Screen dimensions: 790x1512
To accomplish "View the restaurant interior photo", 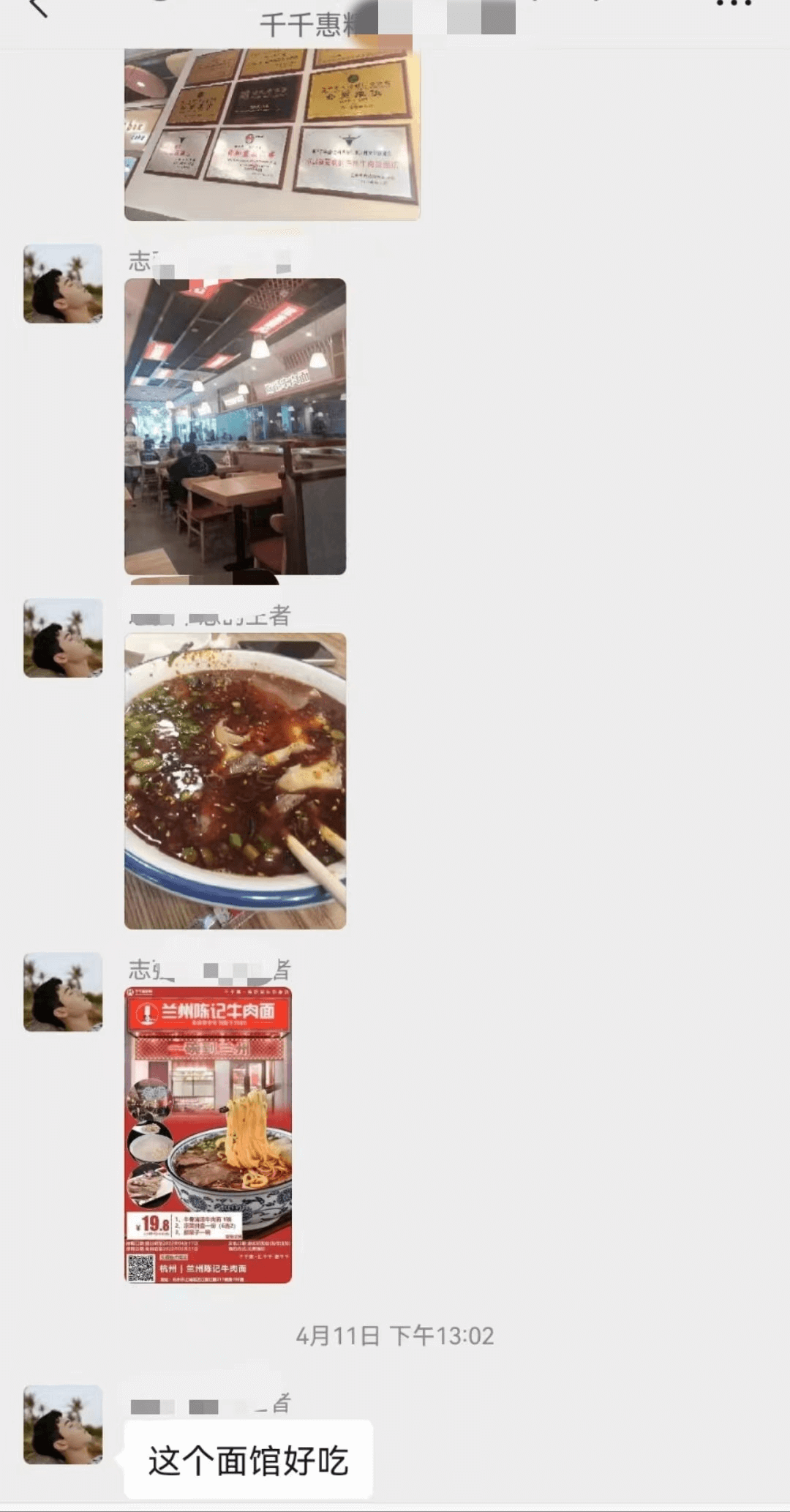I will (235, 426).
